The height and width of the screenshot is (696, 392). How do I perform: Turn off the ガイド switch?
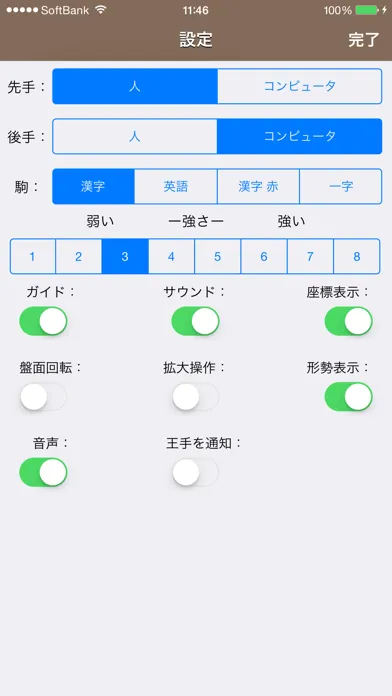click(43, 321)
